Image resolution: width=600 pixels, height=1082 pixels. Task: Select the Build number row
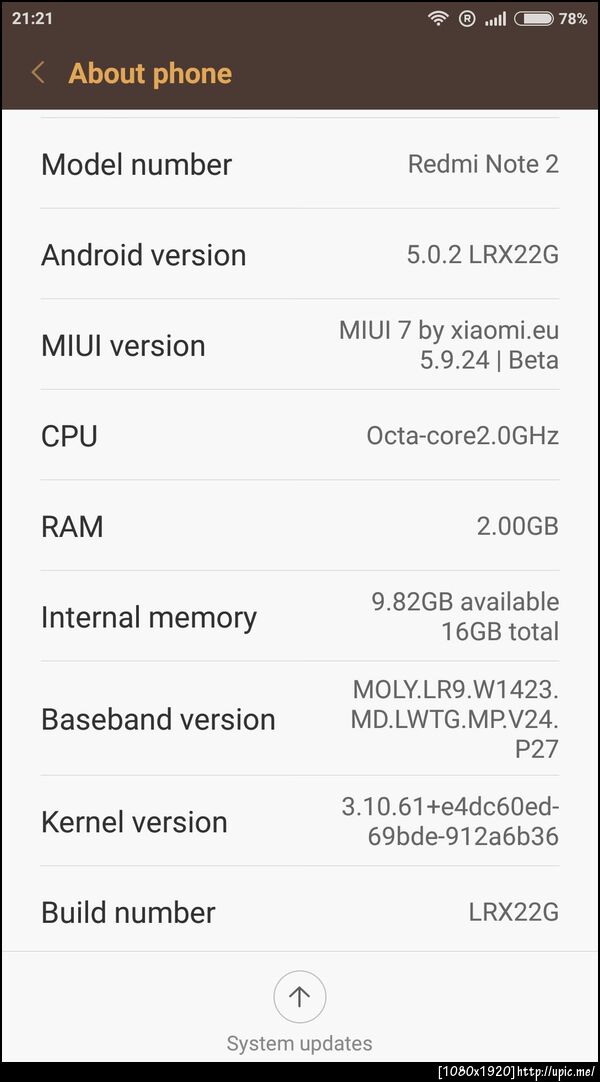point(300,912)
